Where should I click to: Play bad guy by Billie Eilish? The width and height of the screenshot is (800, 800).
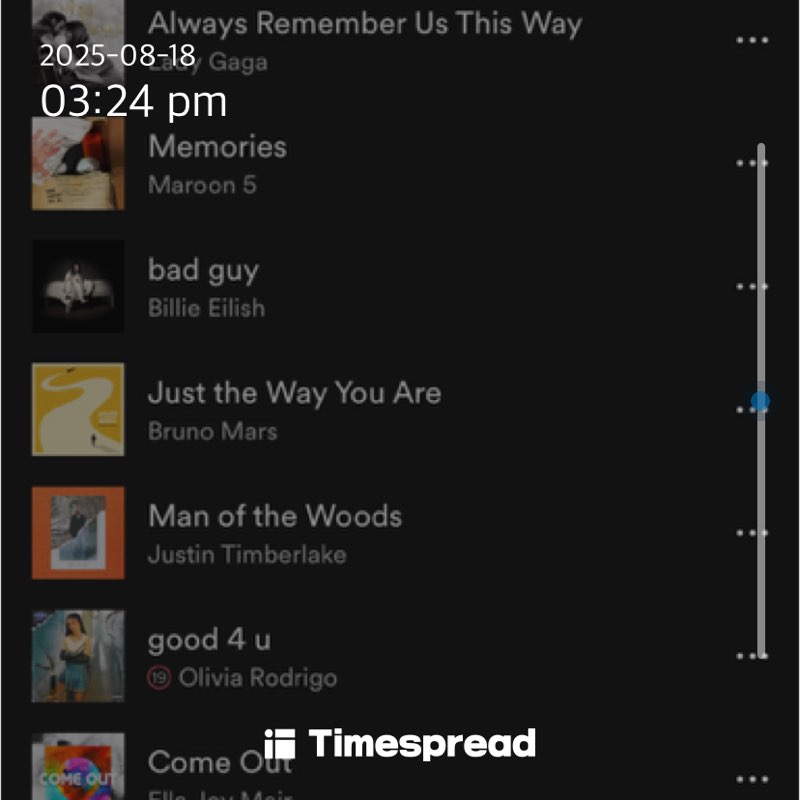point(203,271)
